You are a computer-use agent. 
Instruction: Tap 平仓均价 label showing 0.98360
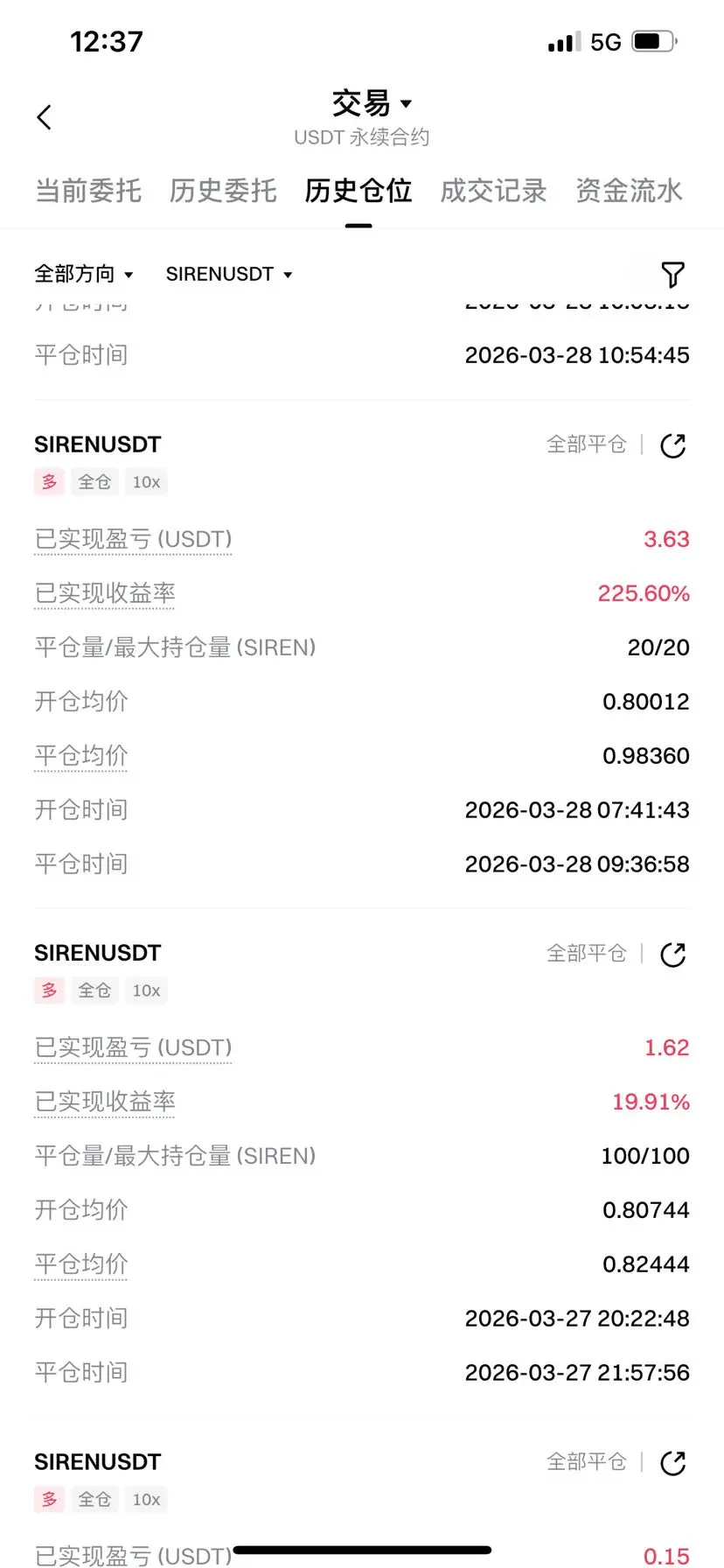point(81,756)
